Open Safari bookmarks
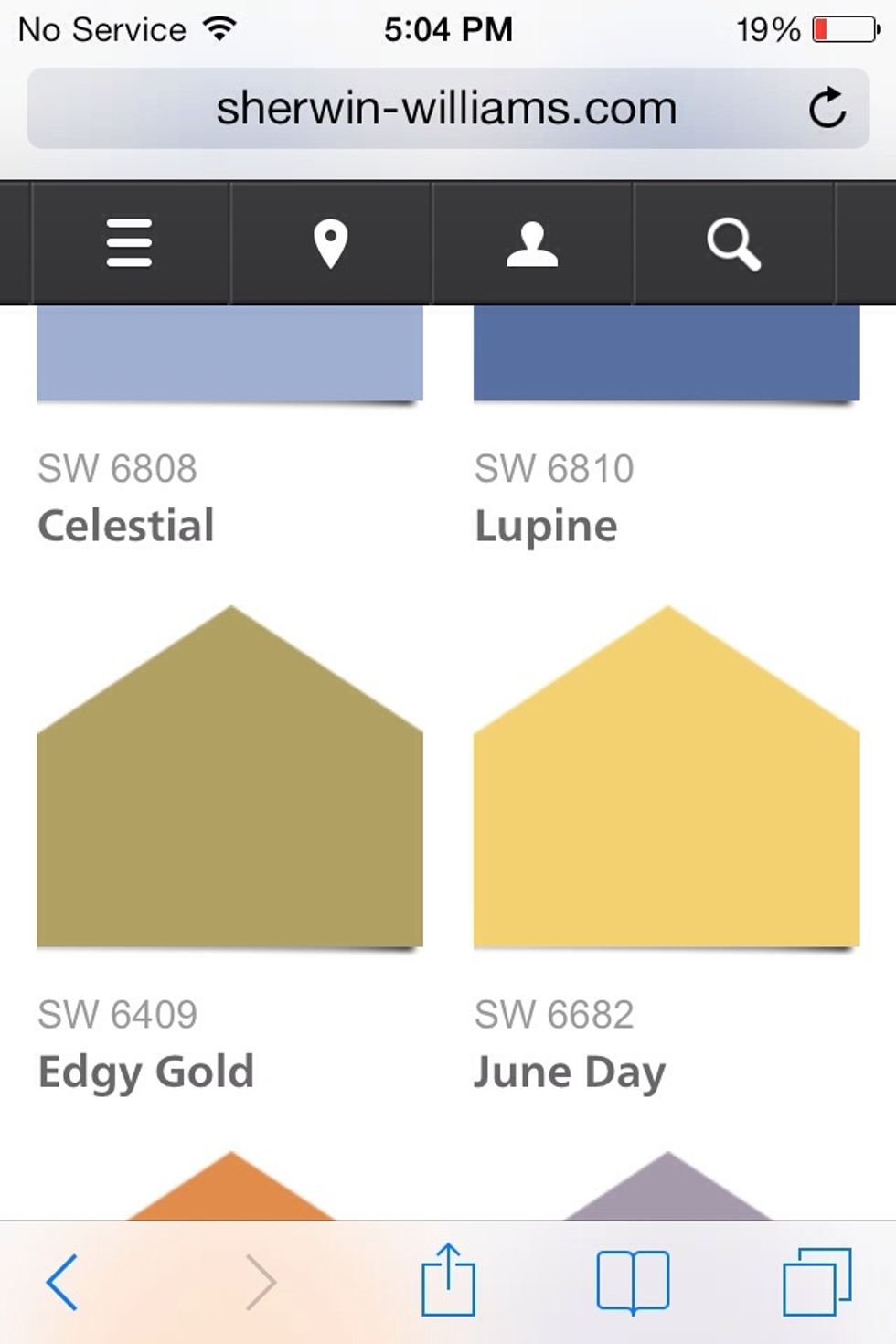 click(x=633, y=1282)
